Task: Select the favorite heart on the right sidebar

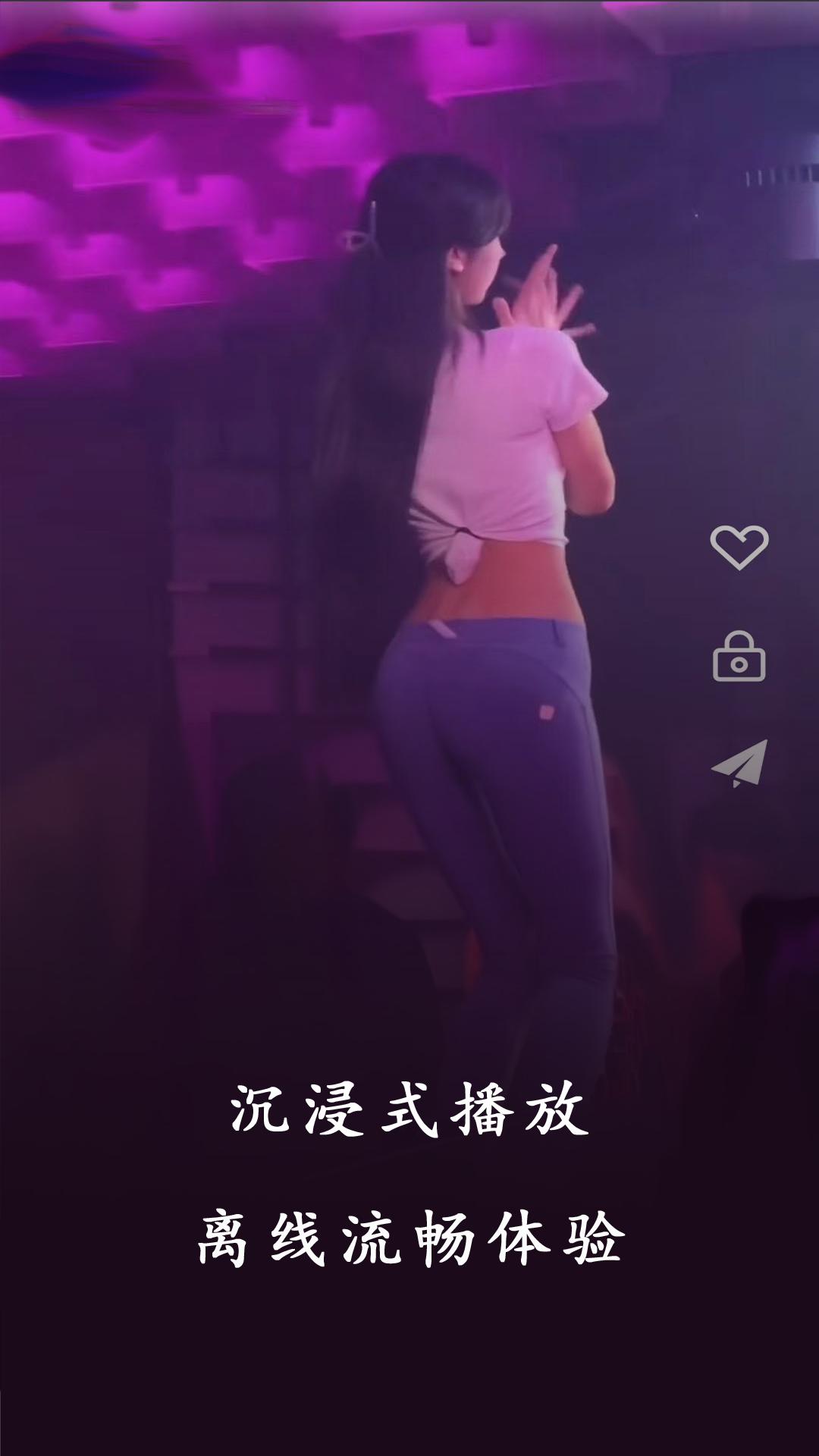Action: tap(739, 548)
